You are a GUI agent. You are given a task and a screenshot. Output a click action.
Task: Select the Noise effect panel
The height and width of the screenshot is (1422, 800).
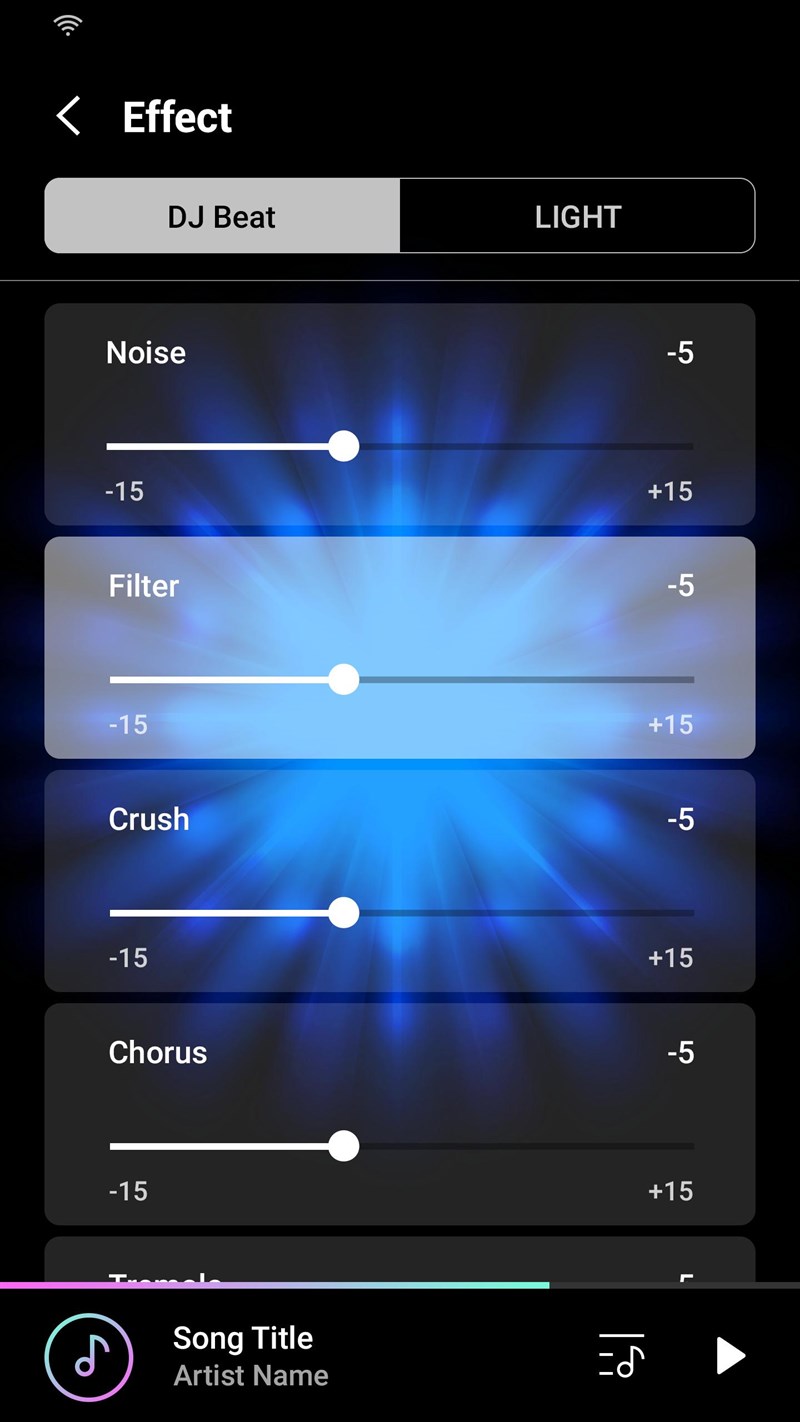click(x=400, y=413)
